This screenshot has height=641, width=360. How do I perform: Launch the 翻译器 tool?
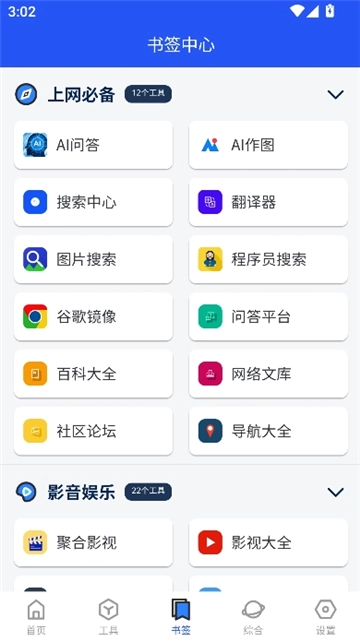(x=268, y=202)
